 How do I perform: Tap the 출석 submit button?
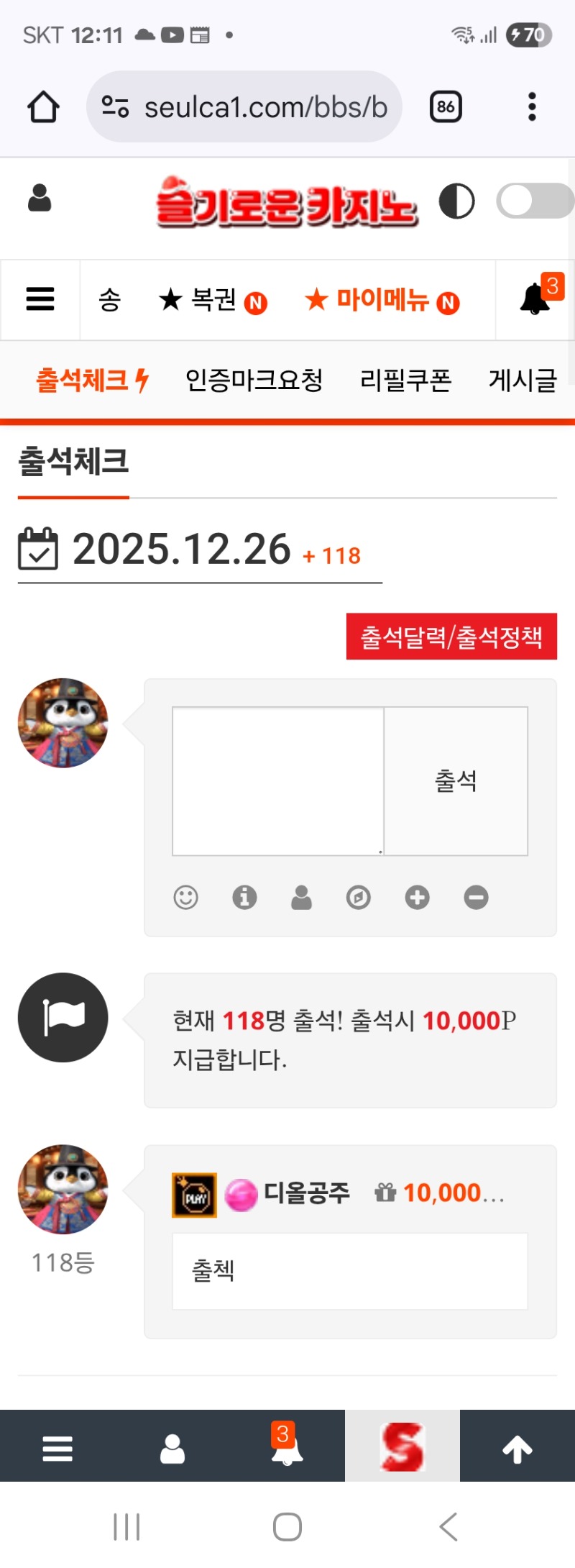pos(456,781)
